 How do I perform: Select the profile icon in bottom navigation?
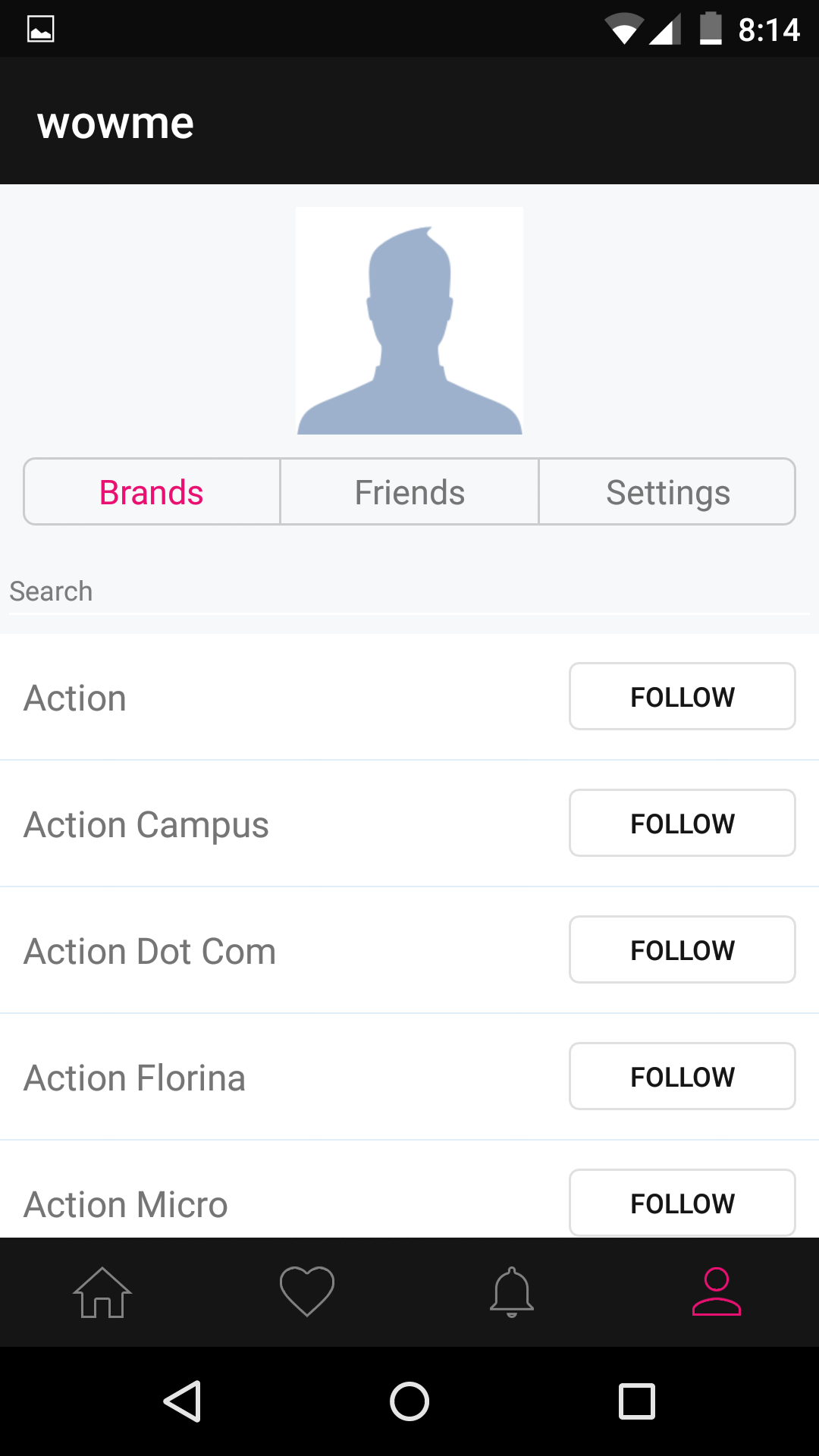click(717, 1292)
